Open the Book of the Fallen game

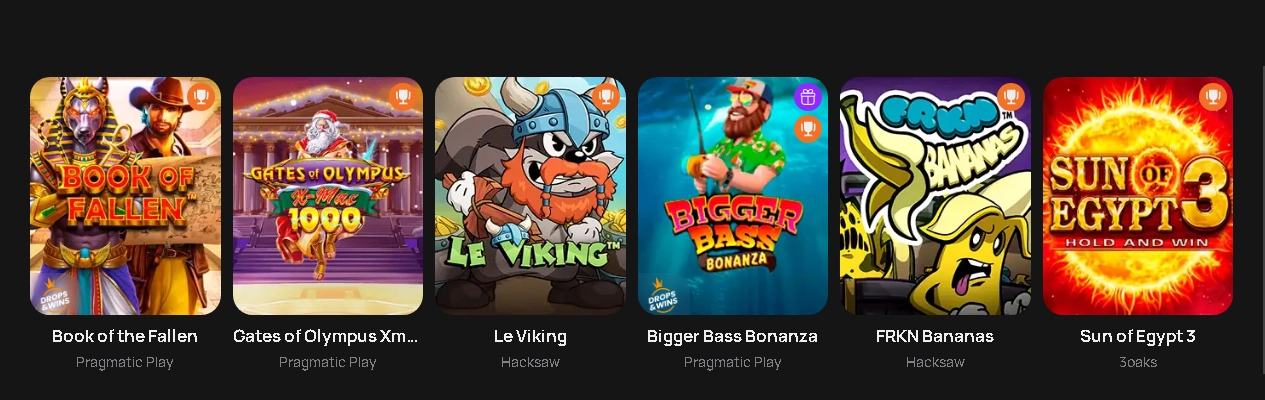pyautogui.click(x=125, y=197)
